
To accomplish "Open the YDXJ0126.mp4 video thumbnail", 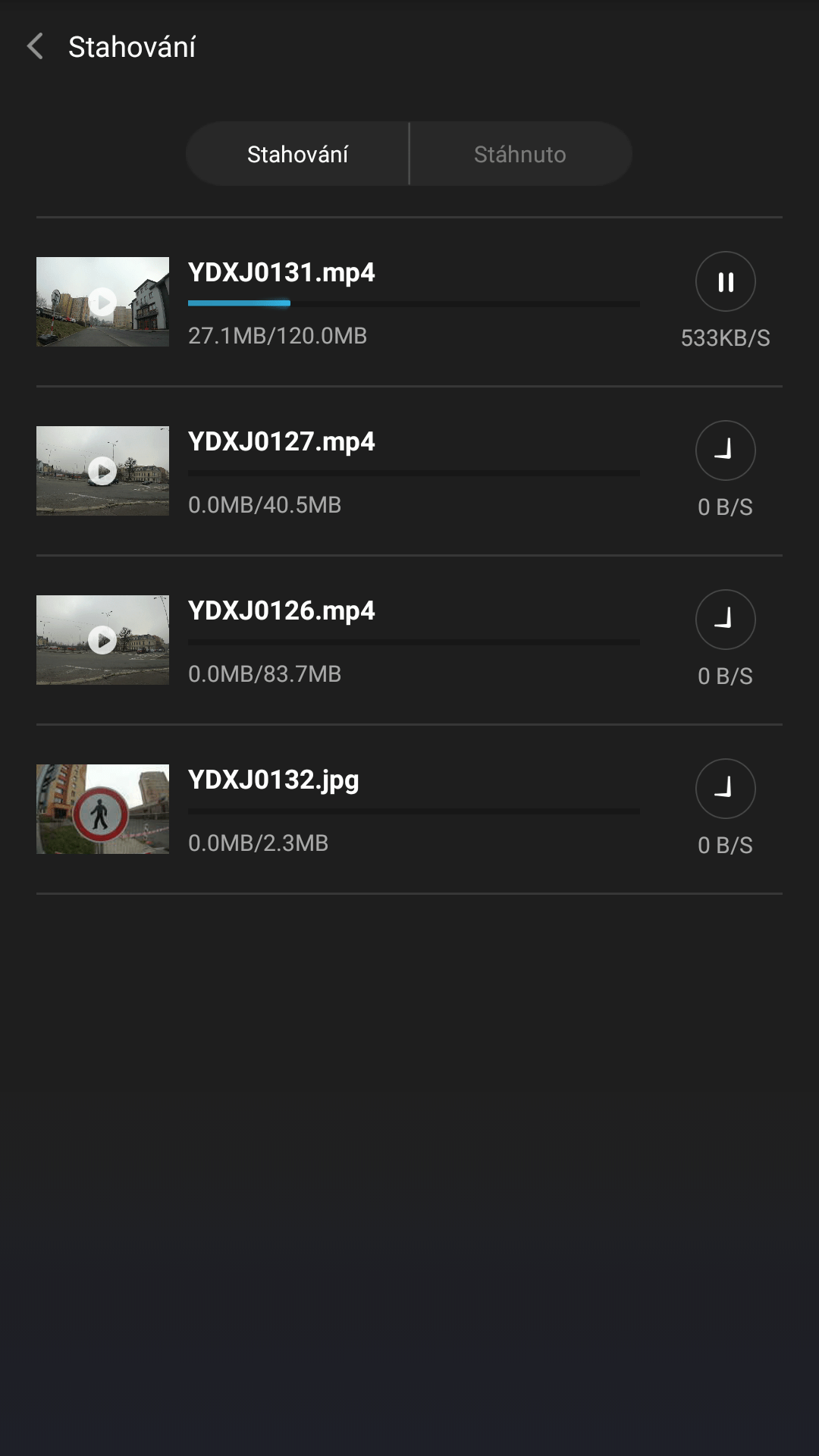I will point(102,640).
